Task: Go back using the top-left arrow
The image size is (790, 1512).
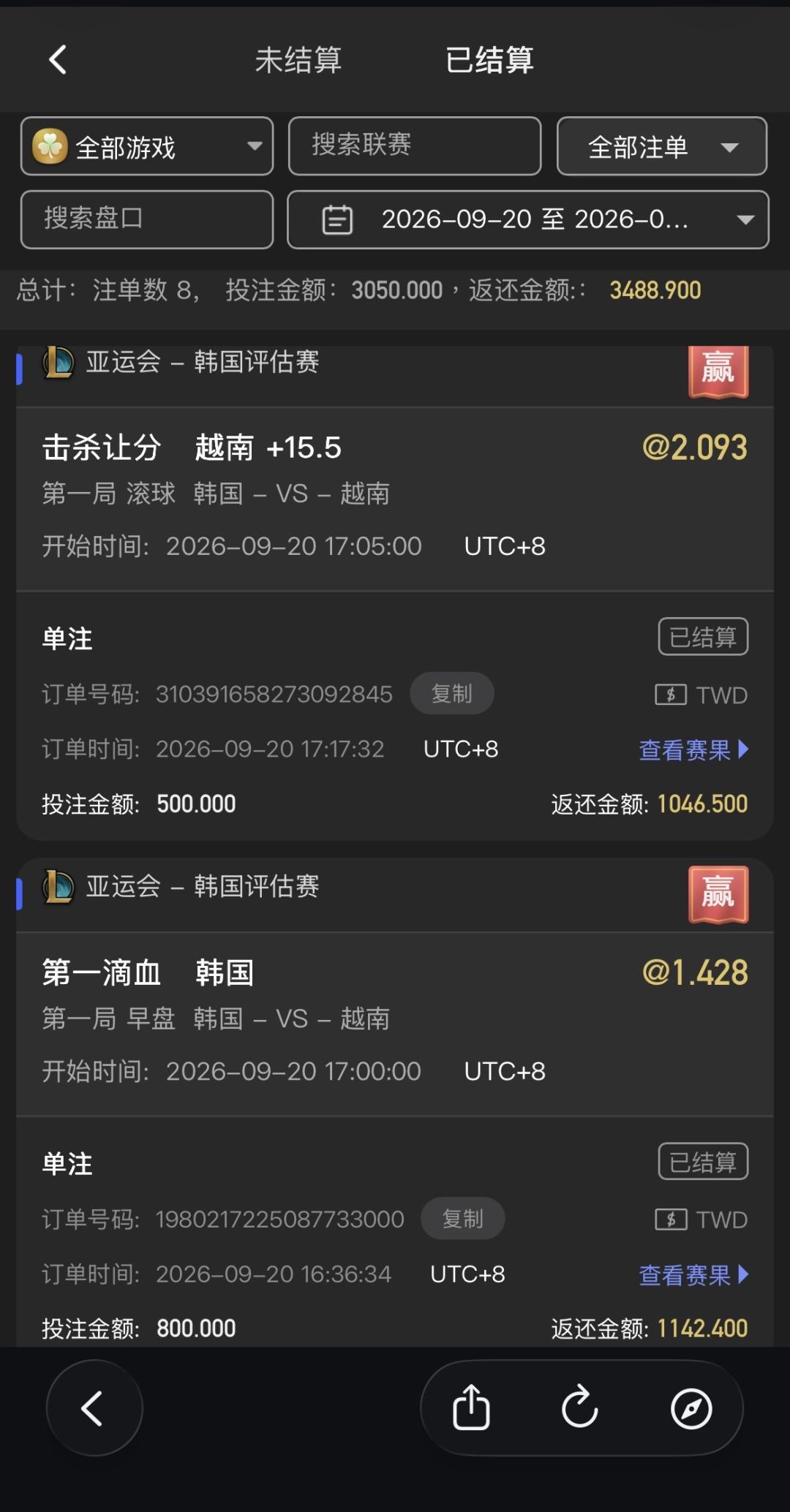Action: point(58,60)
